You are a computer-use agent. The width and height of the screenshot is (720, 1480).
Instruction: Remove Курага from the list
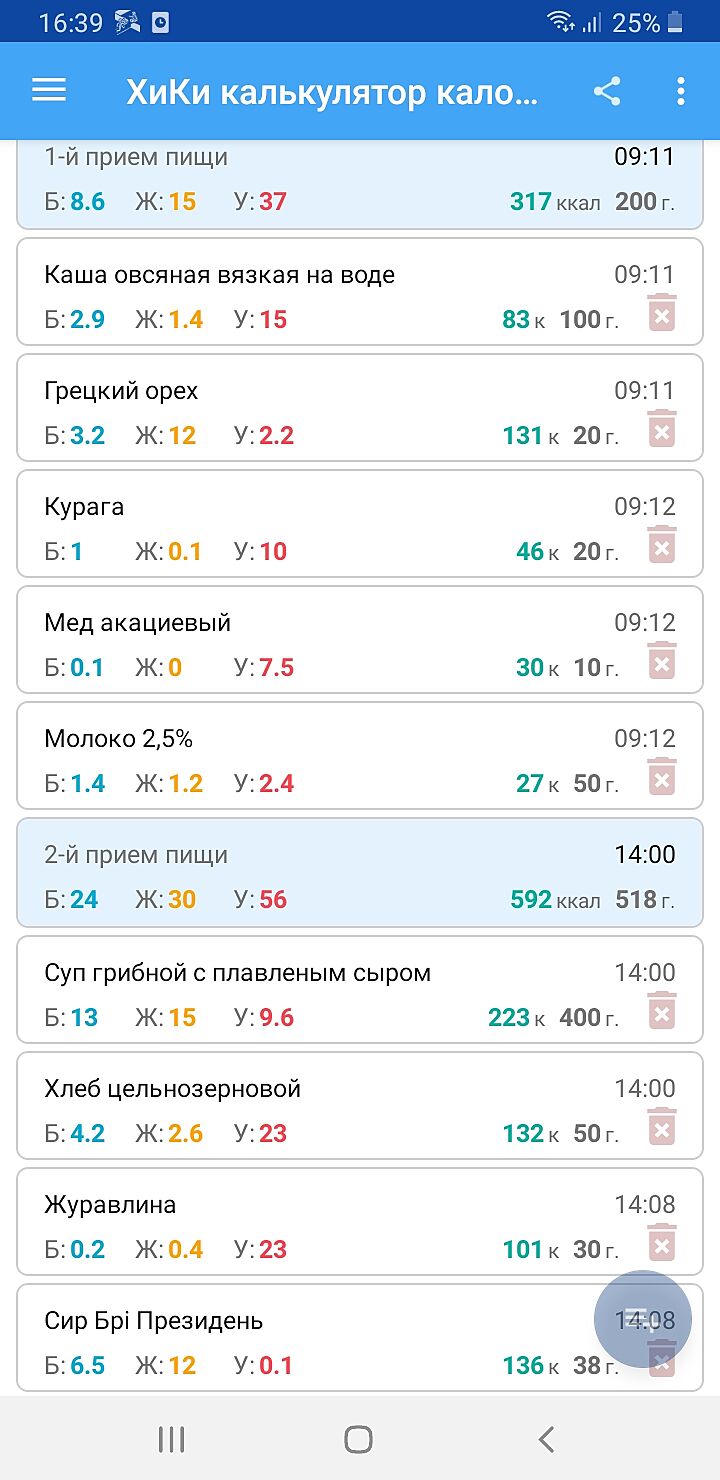click(x=661, y=545)
